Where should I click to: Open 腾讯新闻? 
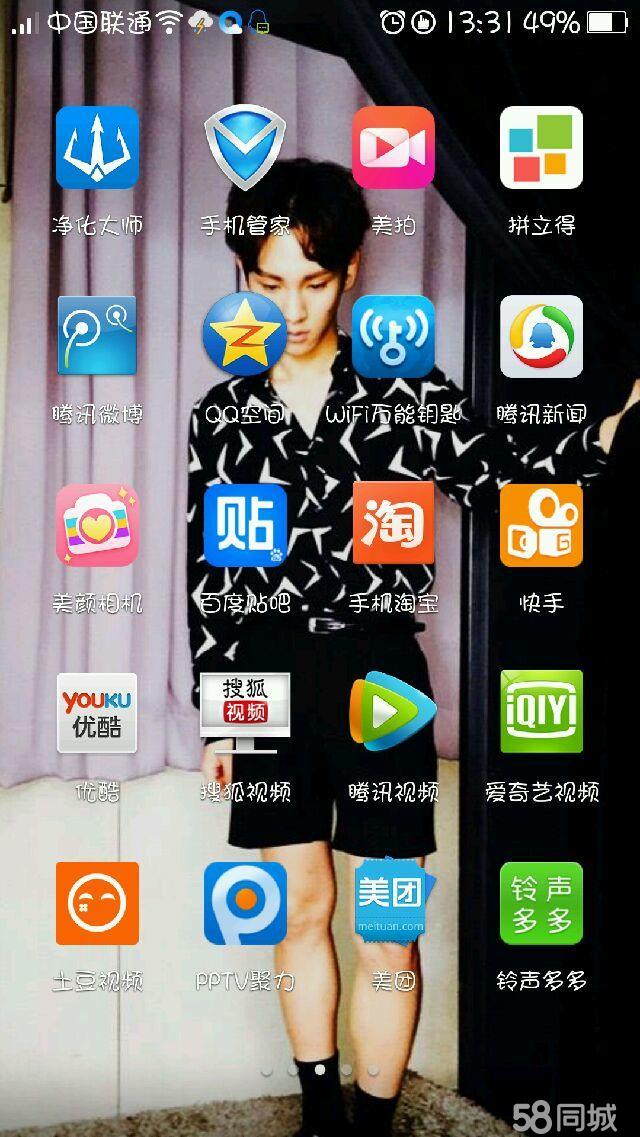[x=541, y=336]
